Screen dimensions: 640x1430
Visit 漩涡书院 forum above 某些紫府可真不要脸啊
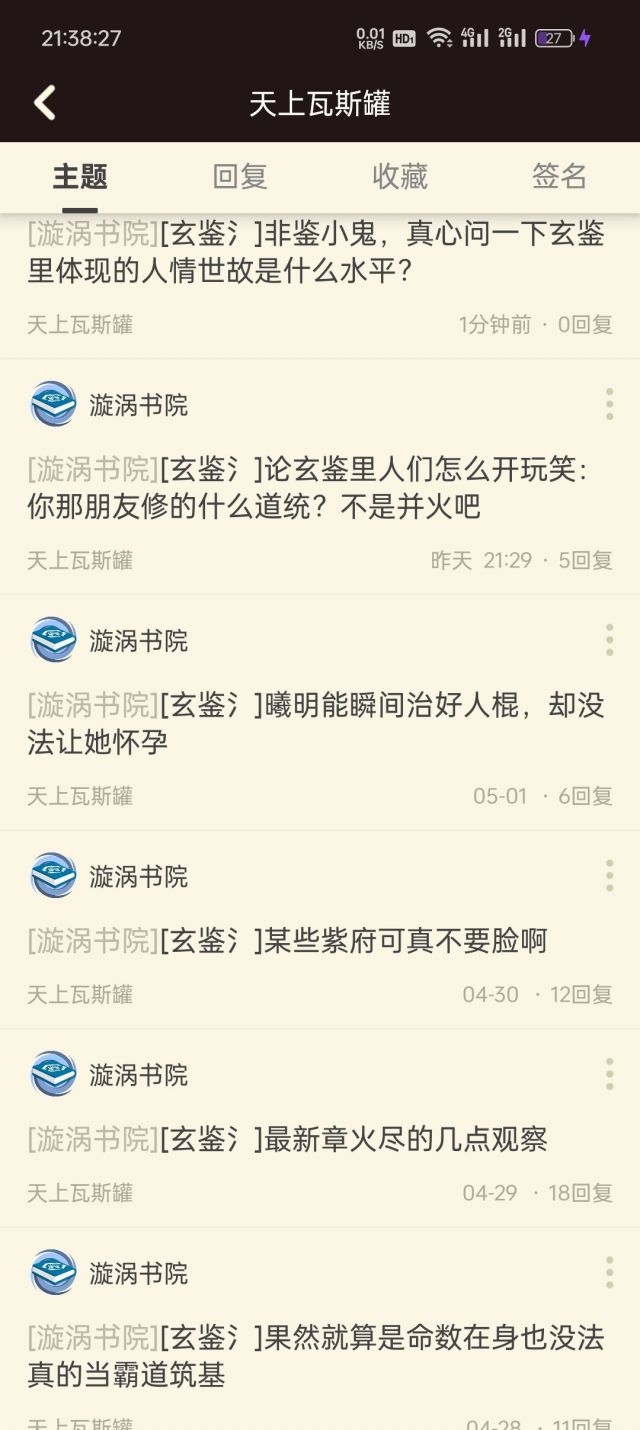click(x=138, y=877)
